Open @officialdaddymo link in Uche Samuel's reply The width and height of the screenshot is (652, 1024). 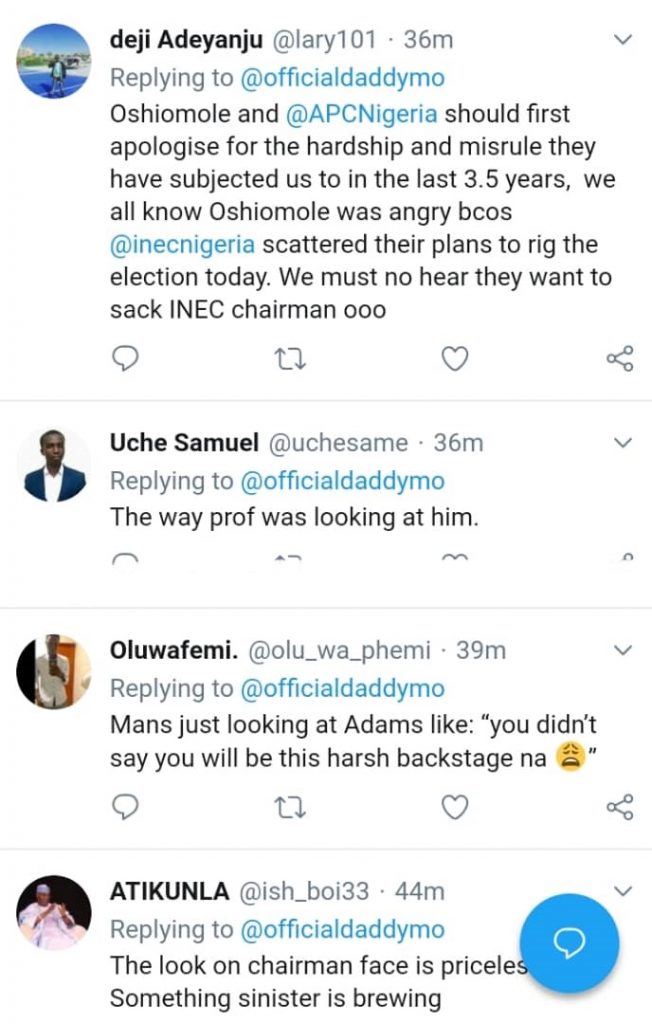340,481
